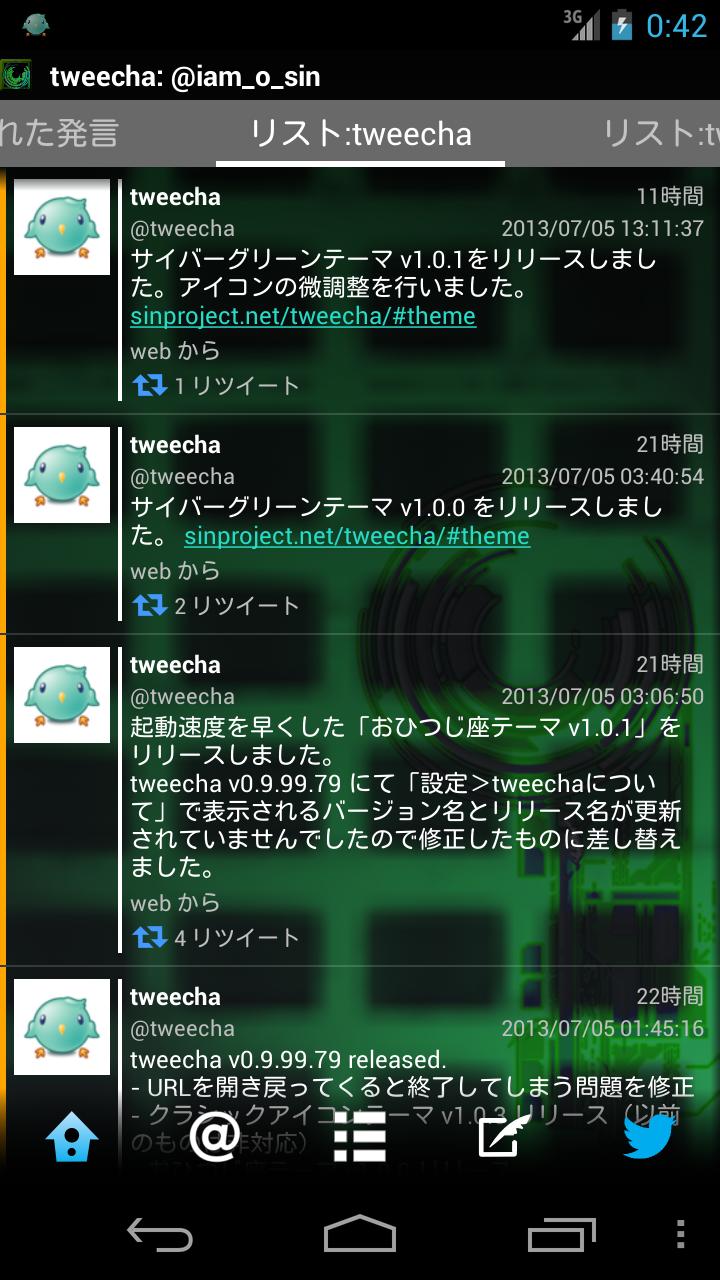Viewport: 720px width, 1280px height.
Task: Open mentions with the @ icon
Action: [216, 1137]
